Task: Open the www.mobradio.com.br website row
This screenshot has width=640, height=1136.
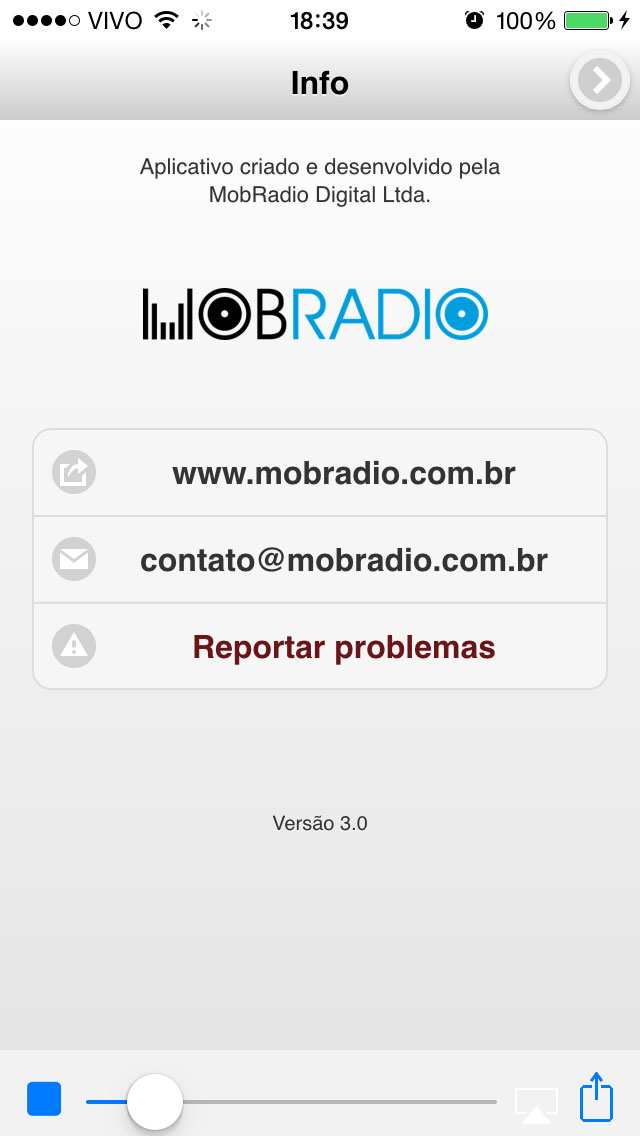Action: click(x=320, y=473)
